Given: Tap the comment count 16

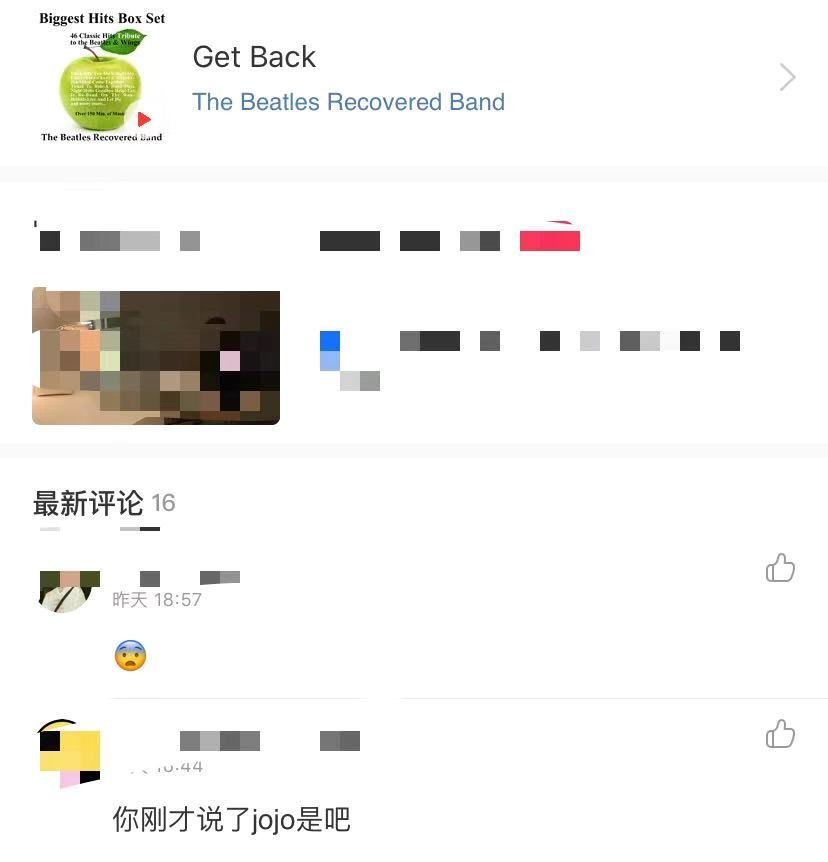Looking at the screenshot, I should tap(163, 503).
